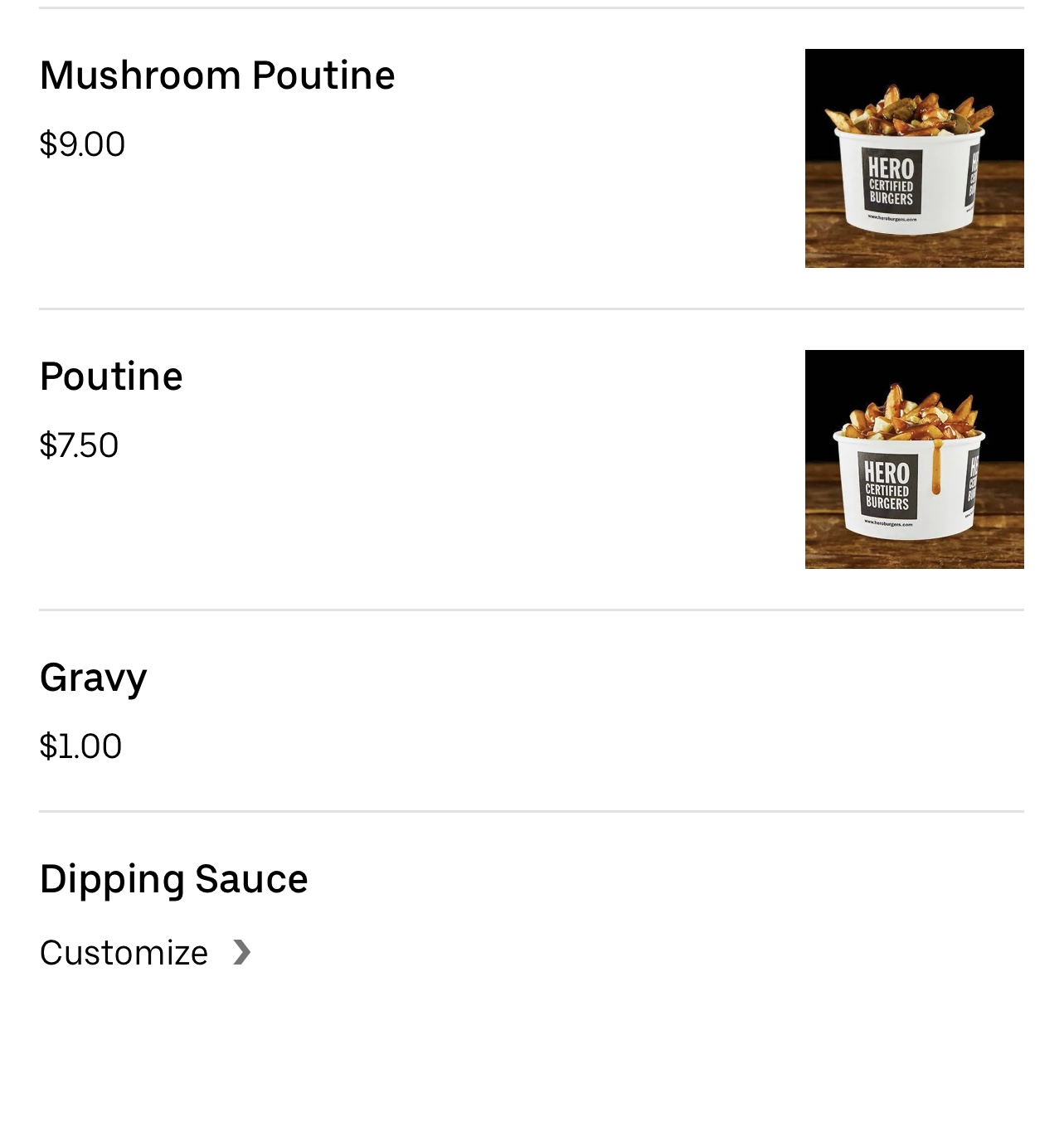View the Mushroom Poutine photo
This screenshot has width=1064, height=1142.
coord(914,158)
